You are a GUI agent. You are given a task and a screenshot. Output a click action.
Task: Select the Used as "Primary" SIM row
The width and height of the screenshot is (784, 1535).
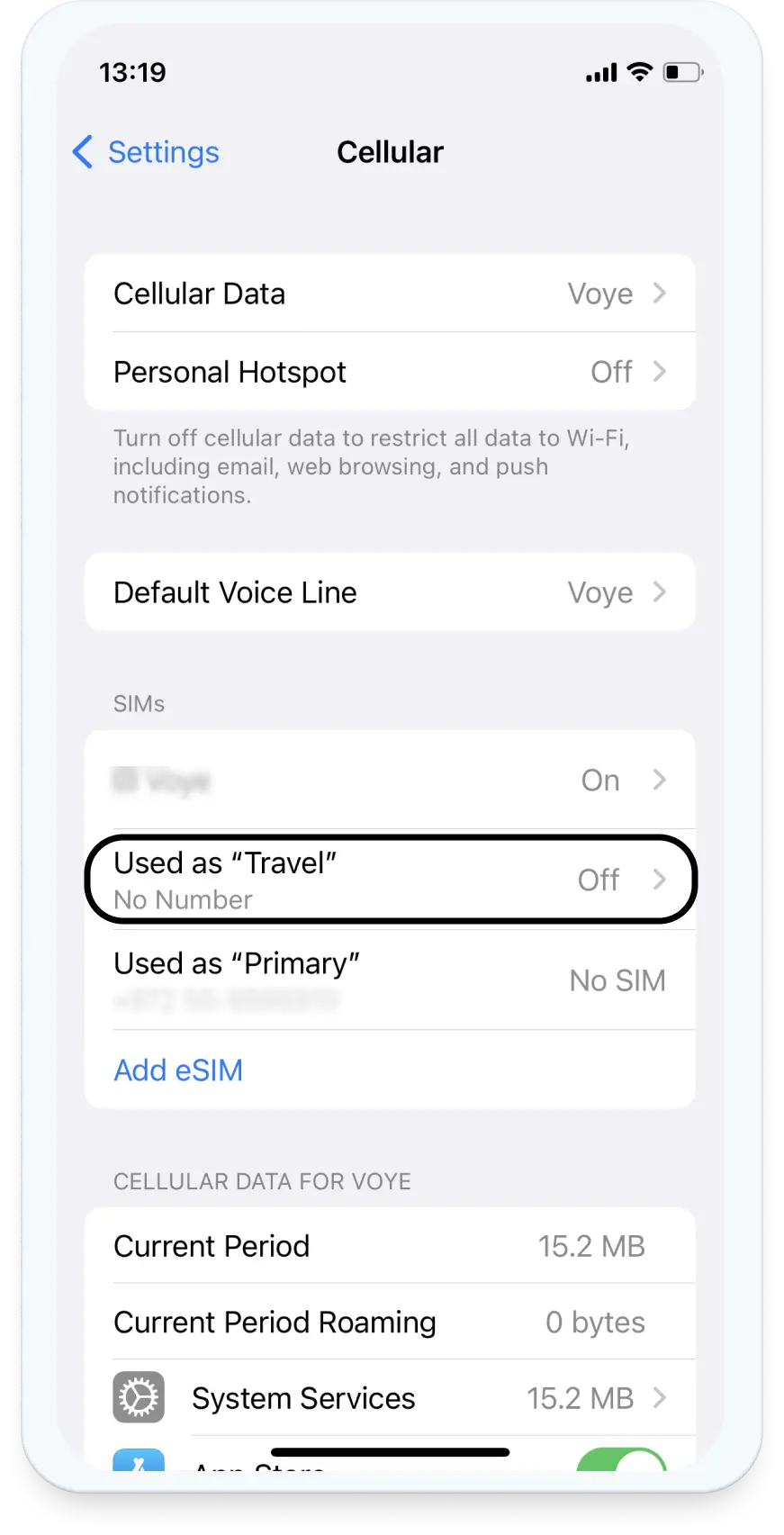(389, 980)
